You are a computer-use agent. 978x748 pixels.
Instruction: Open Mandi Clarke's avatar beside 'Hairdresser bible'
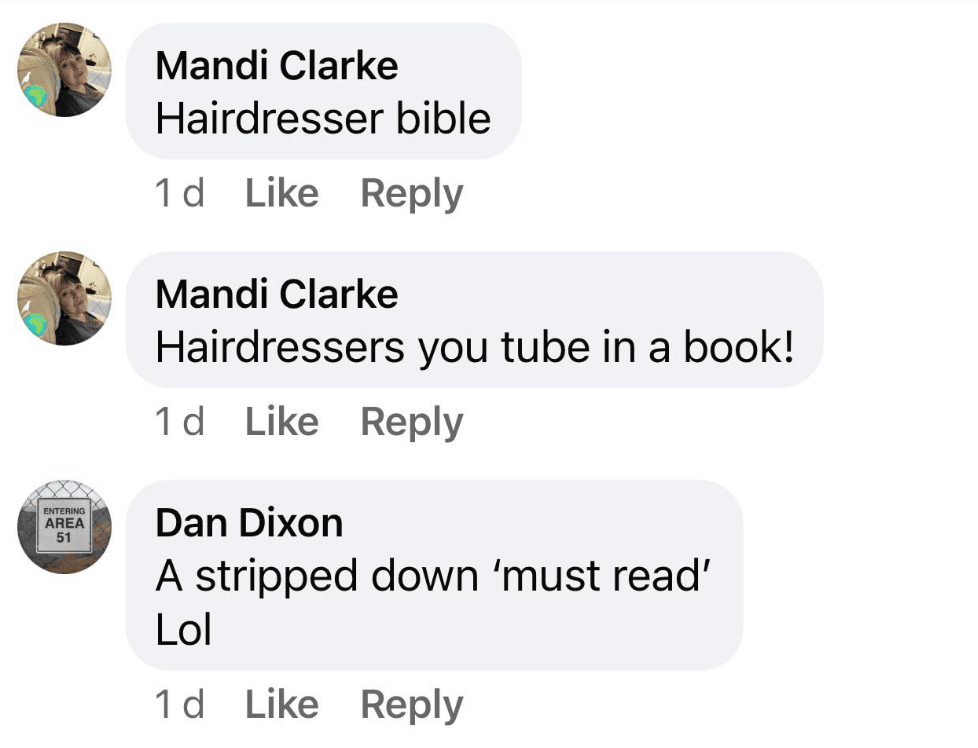65,70
